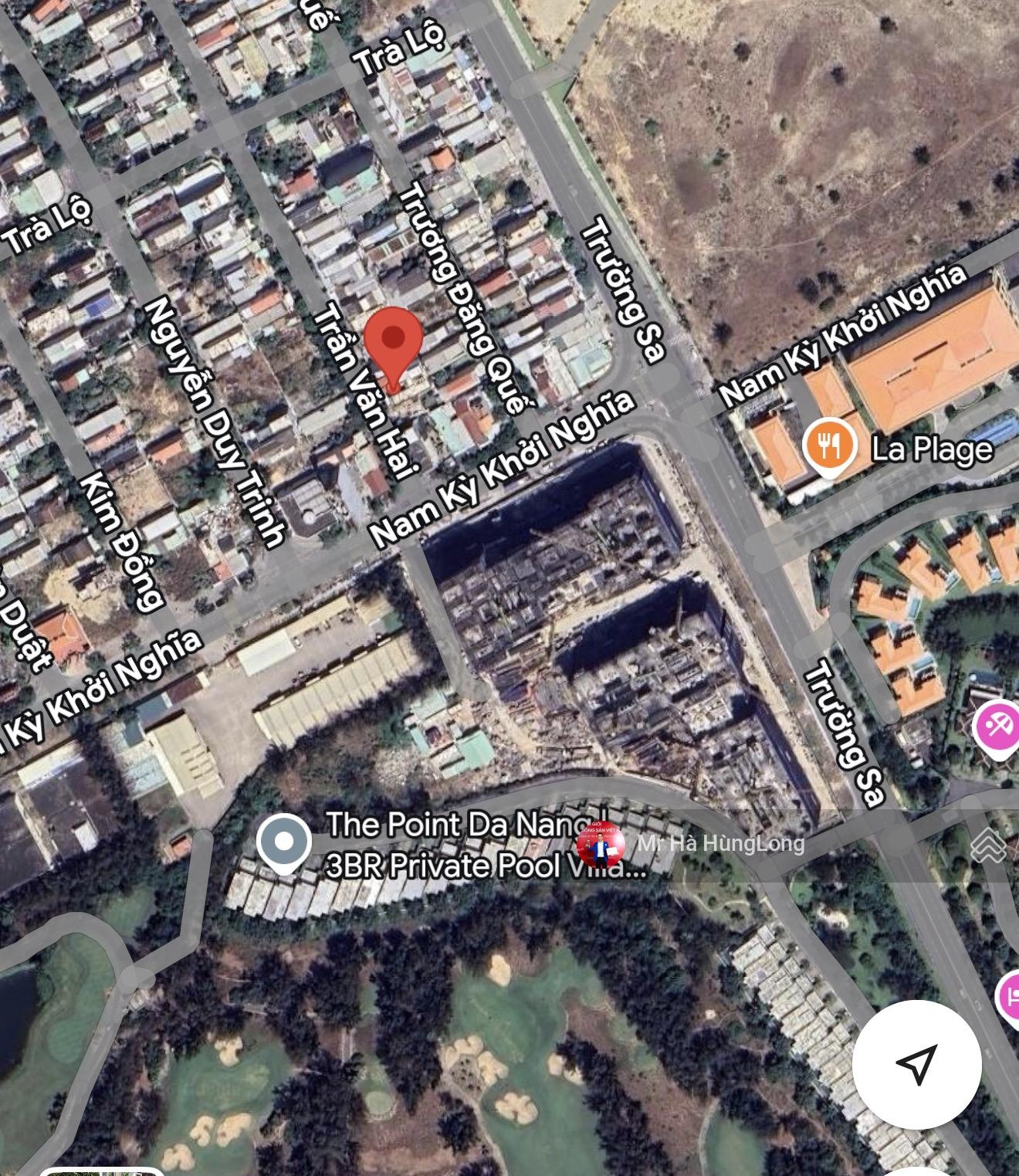The height and width of the screenshot is (1176, 1019).
Task: Open La Plage restaurant marker
Action: (x=829, y=446)
